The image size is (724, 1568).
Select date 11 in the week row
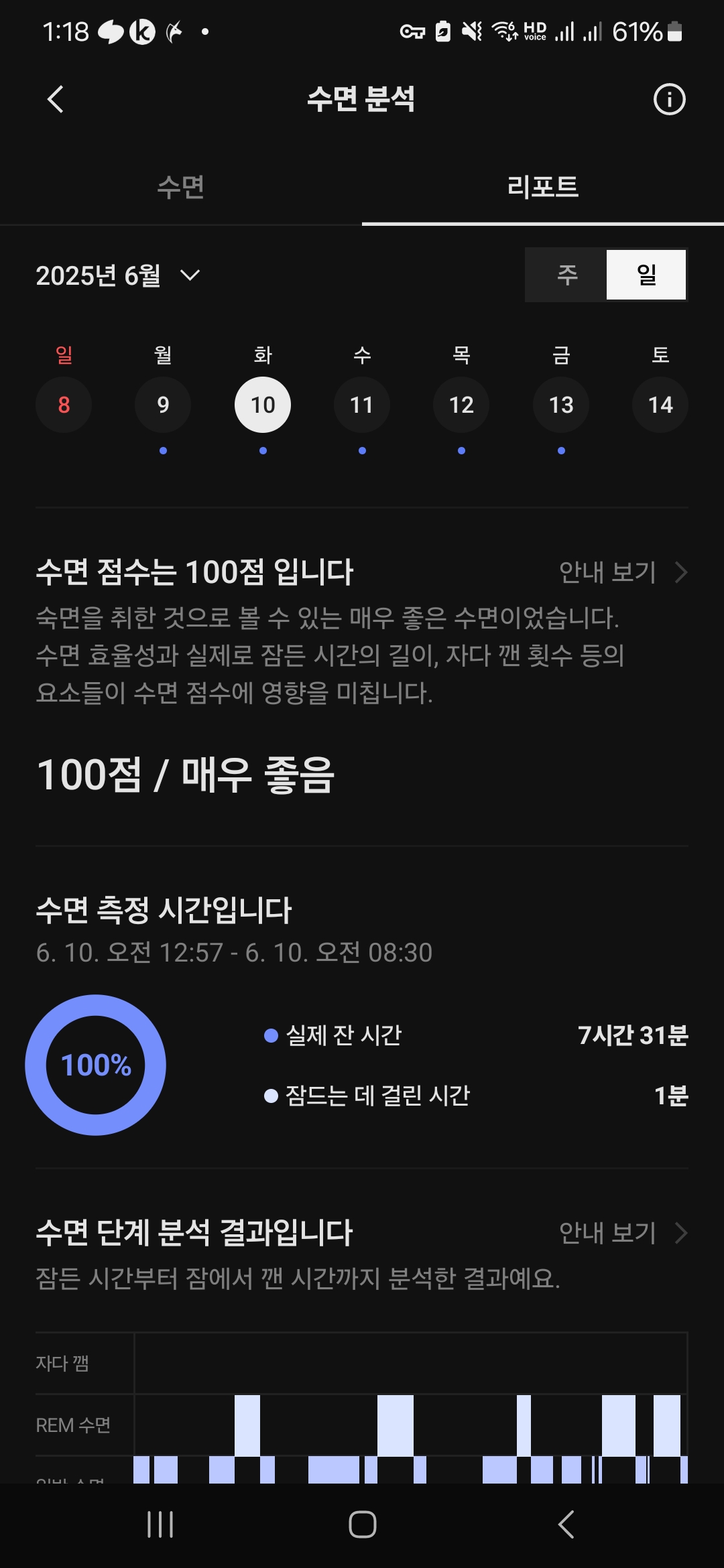pos(362,405)
